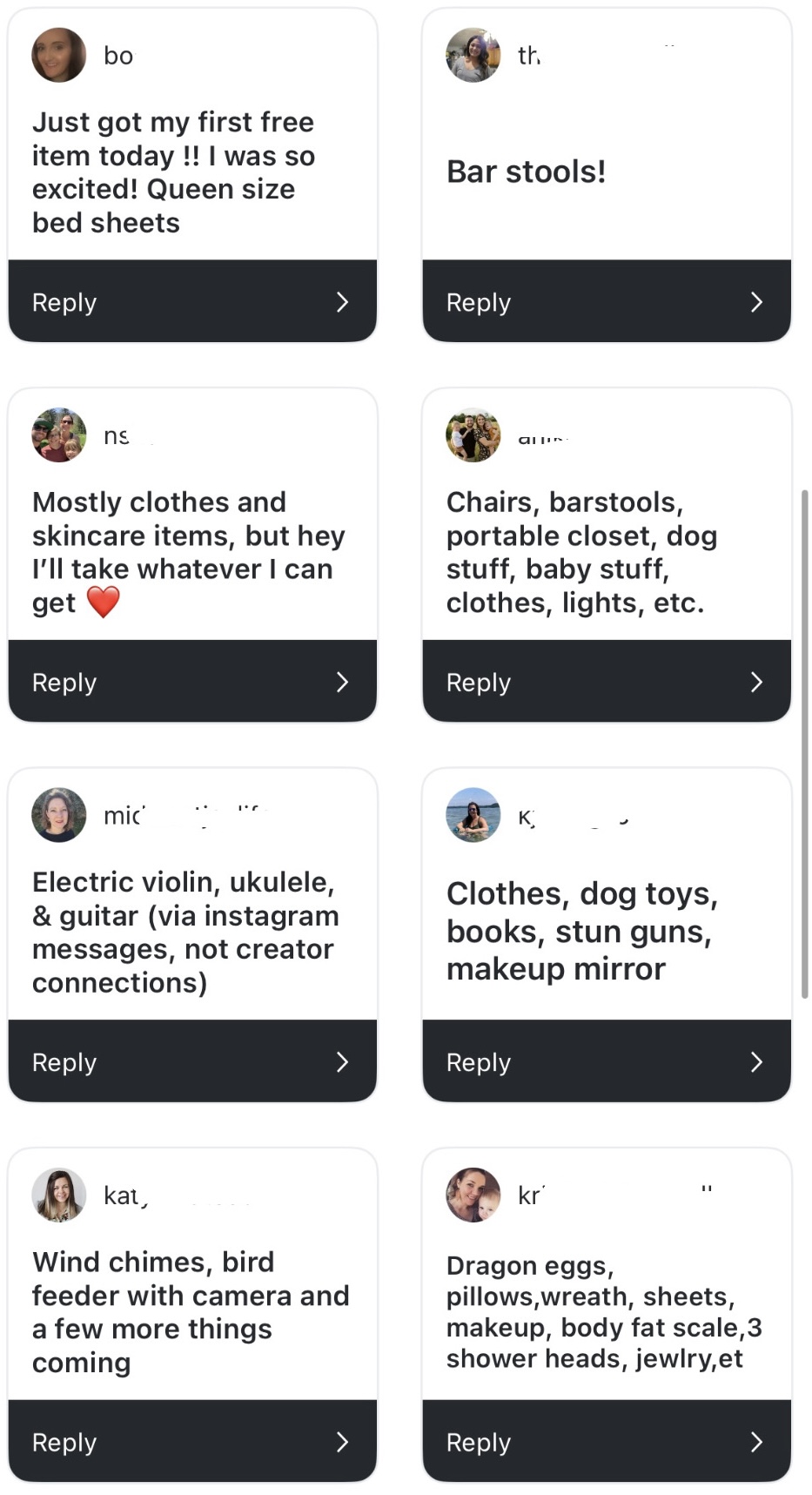Reply to the electric violin and ukulele response
The width and height of the screenshot is (812, 1495).
click(x=191, y=1061)
